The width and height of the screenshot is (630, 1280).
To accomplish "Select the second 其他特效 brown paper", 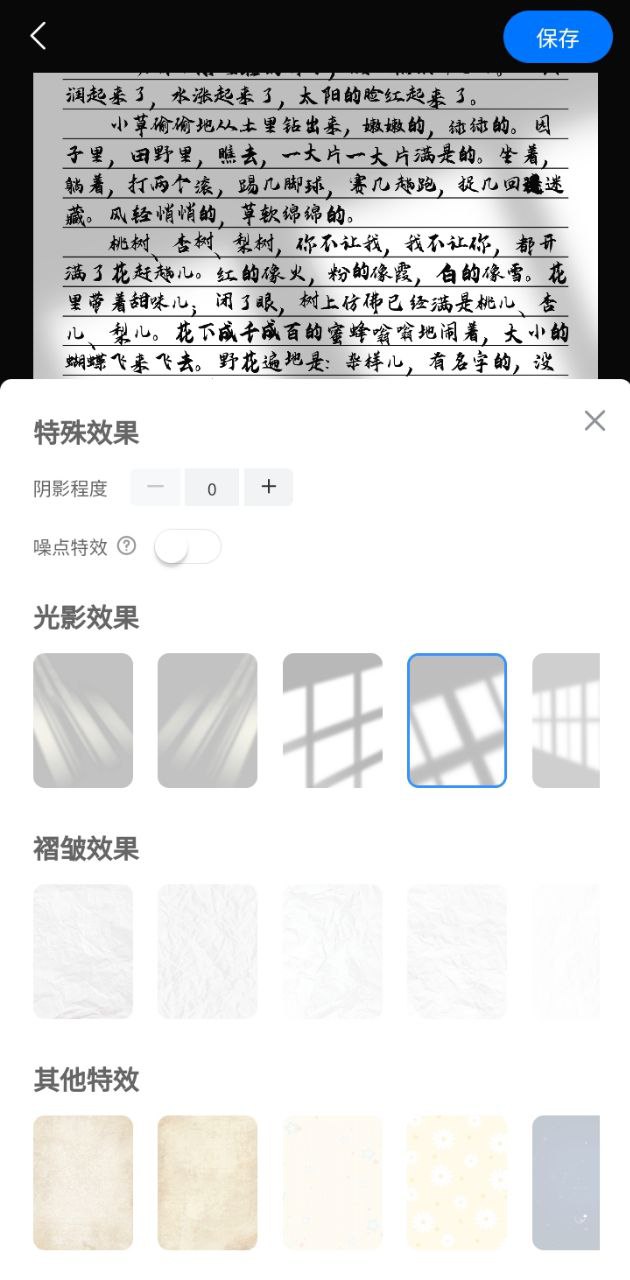I will [207, 1182].
